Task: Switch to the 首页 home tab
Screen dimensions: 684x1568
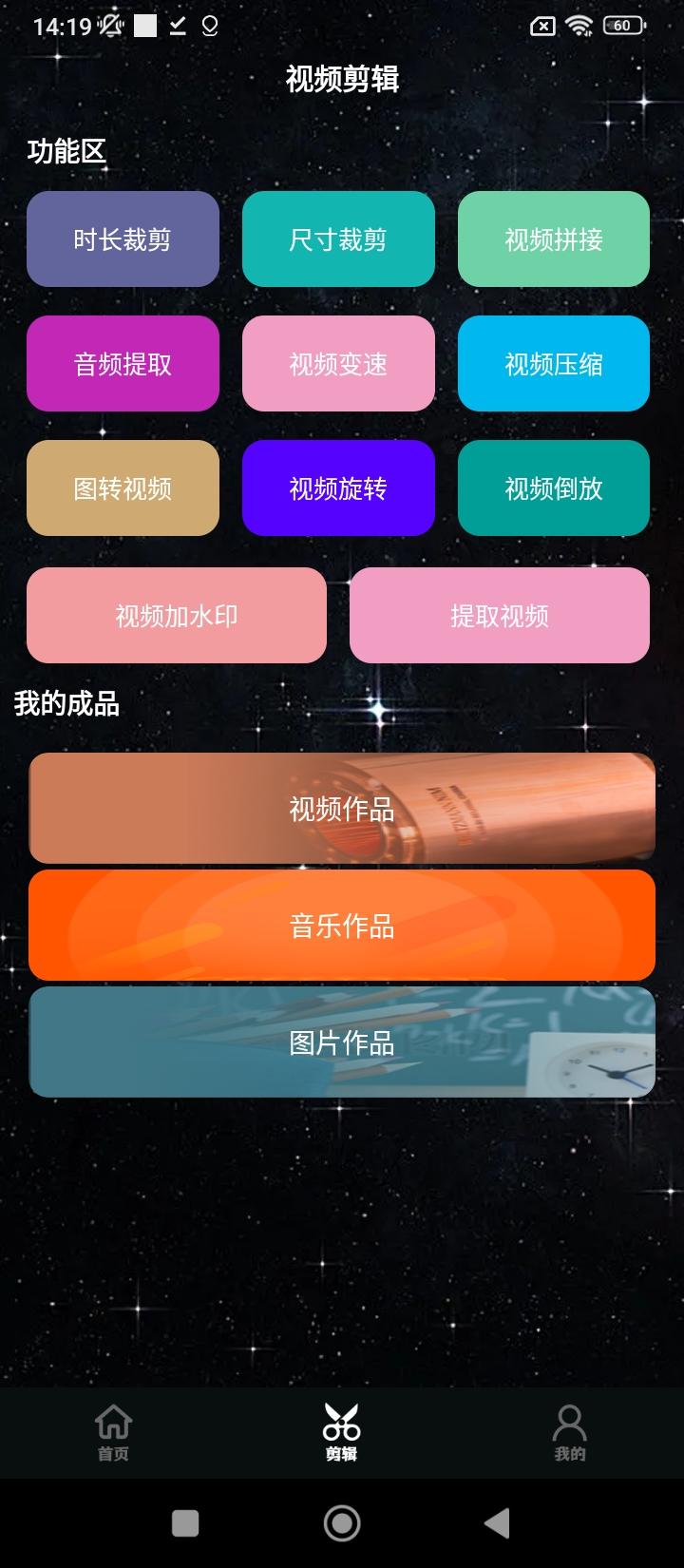Action: coord(113,1433)
